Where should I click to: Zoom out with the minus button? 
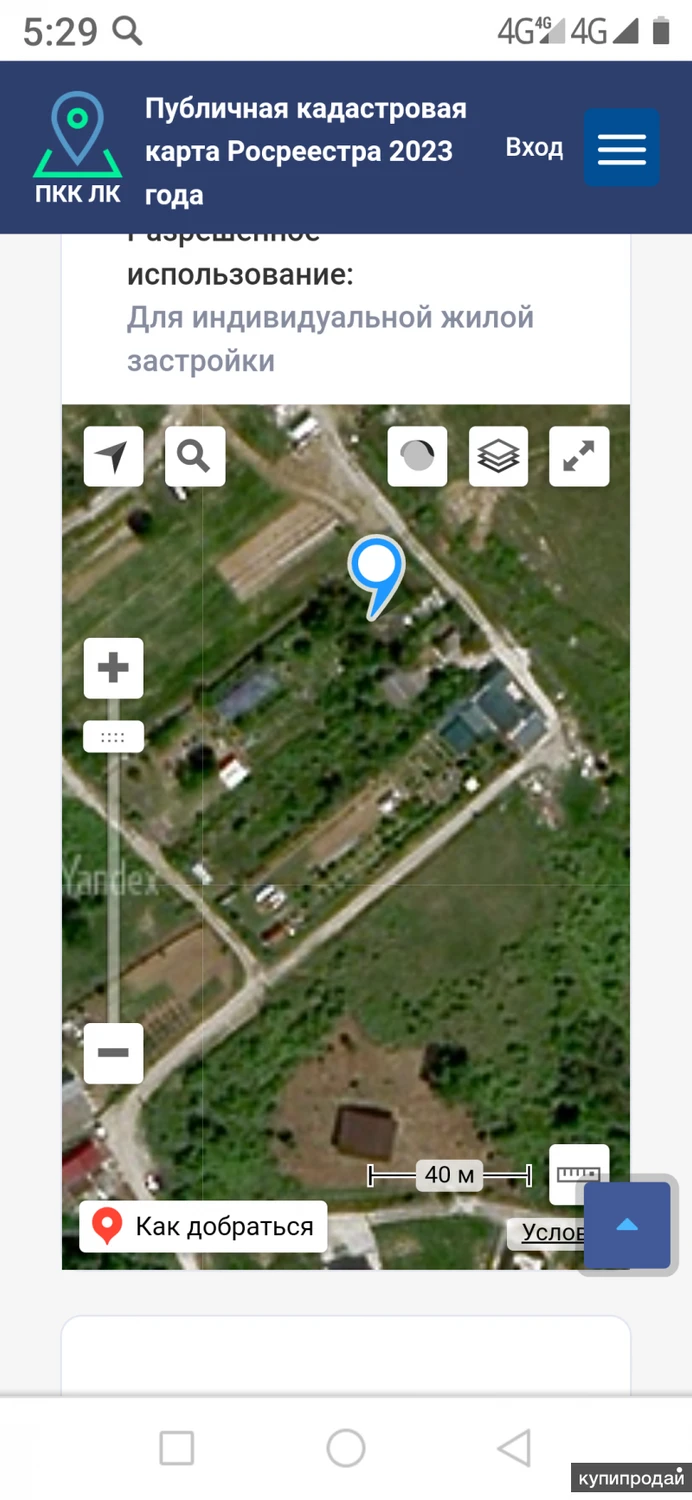click(113, 1053)
